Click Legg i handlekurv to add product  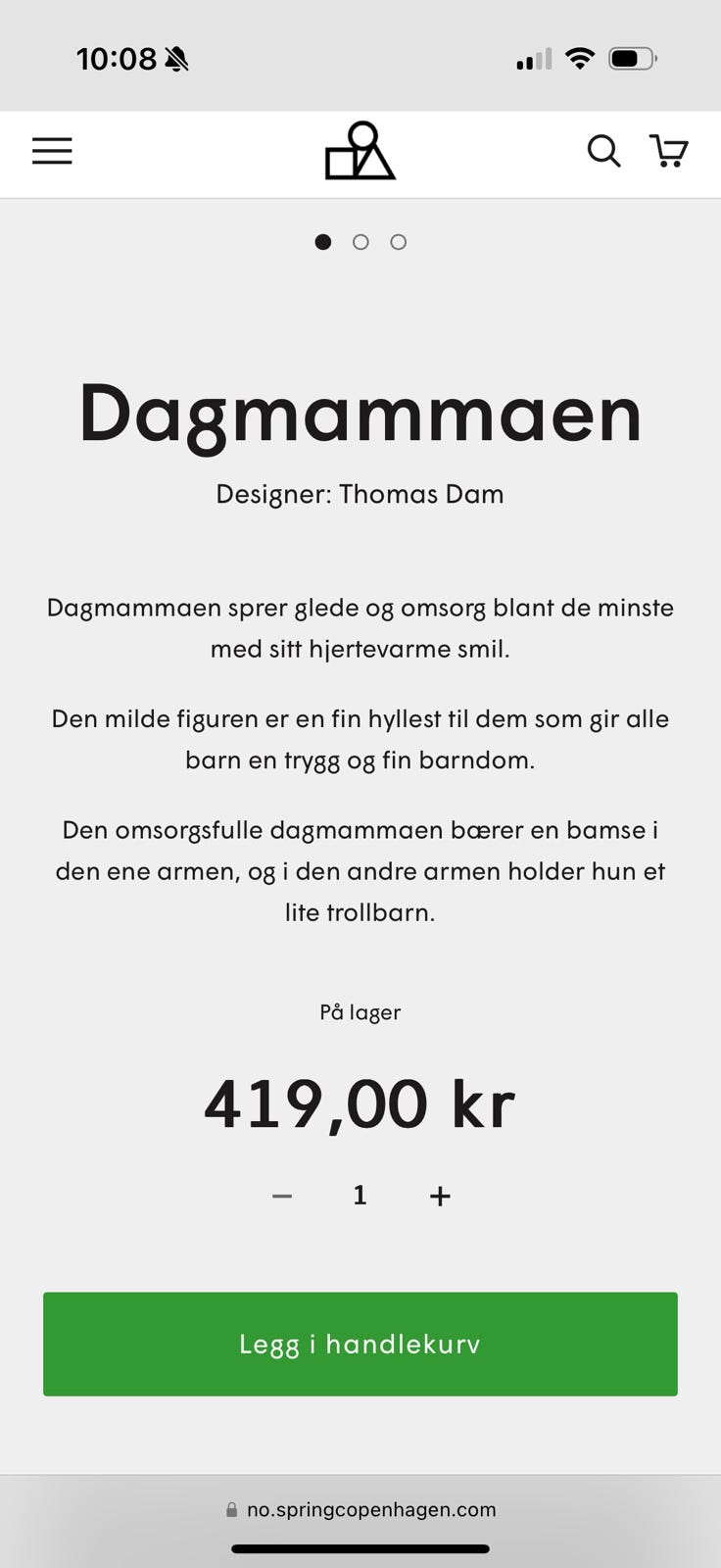tap(360, 1344)
